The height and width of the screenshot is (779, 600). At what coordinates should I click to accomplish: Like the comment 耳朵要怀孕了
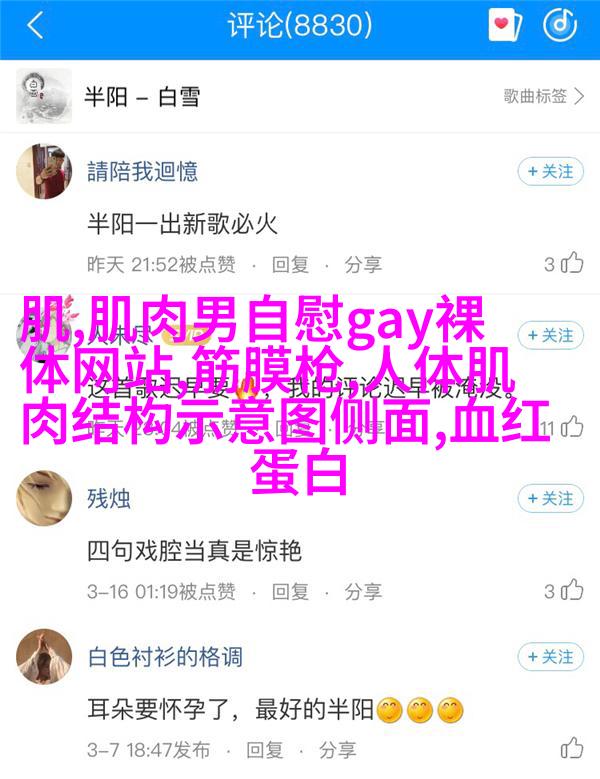pos(570,749)
